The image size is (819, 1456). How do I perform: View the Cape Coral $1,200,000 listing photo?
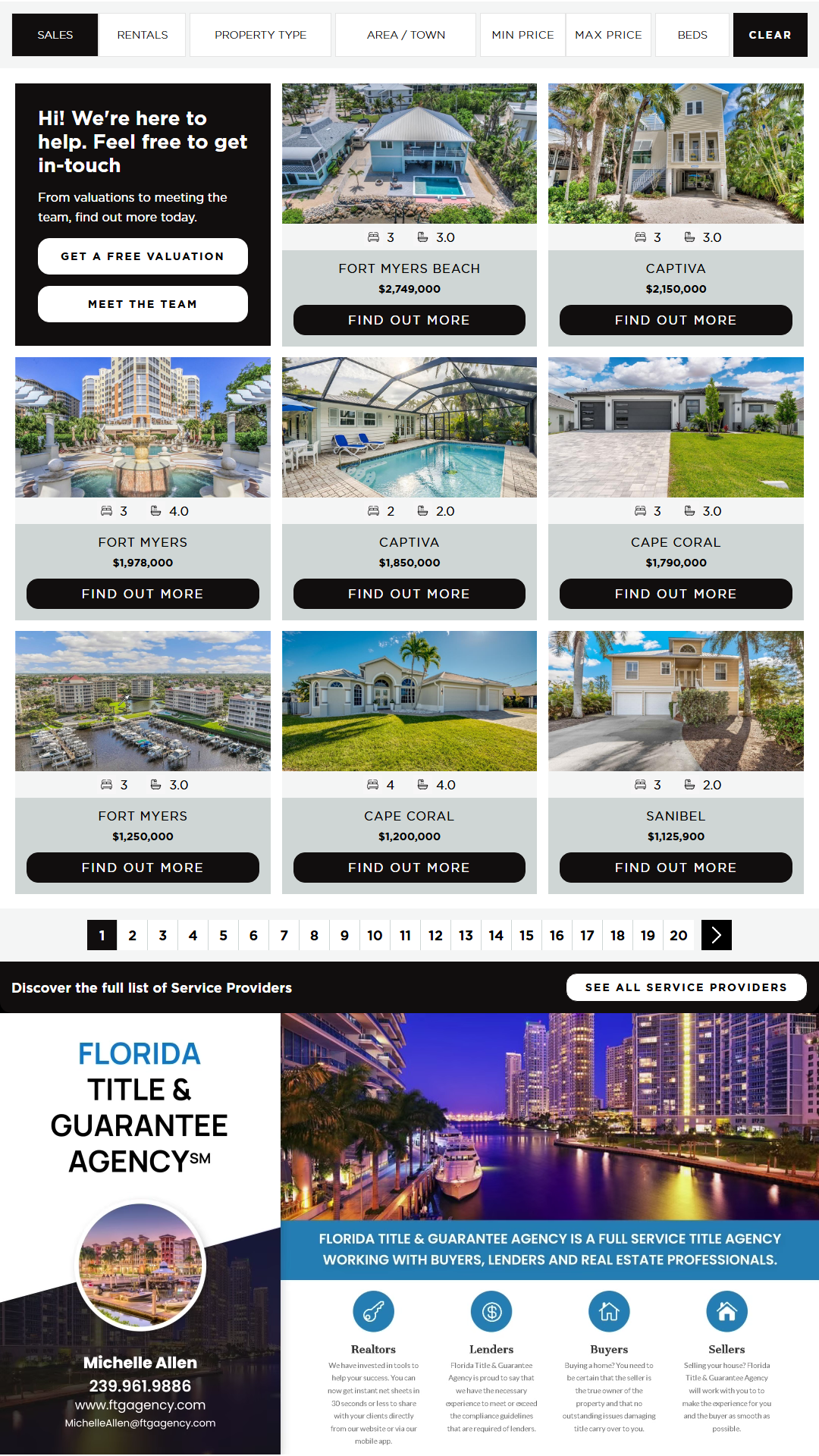click(409, 701)
